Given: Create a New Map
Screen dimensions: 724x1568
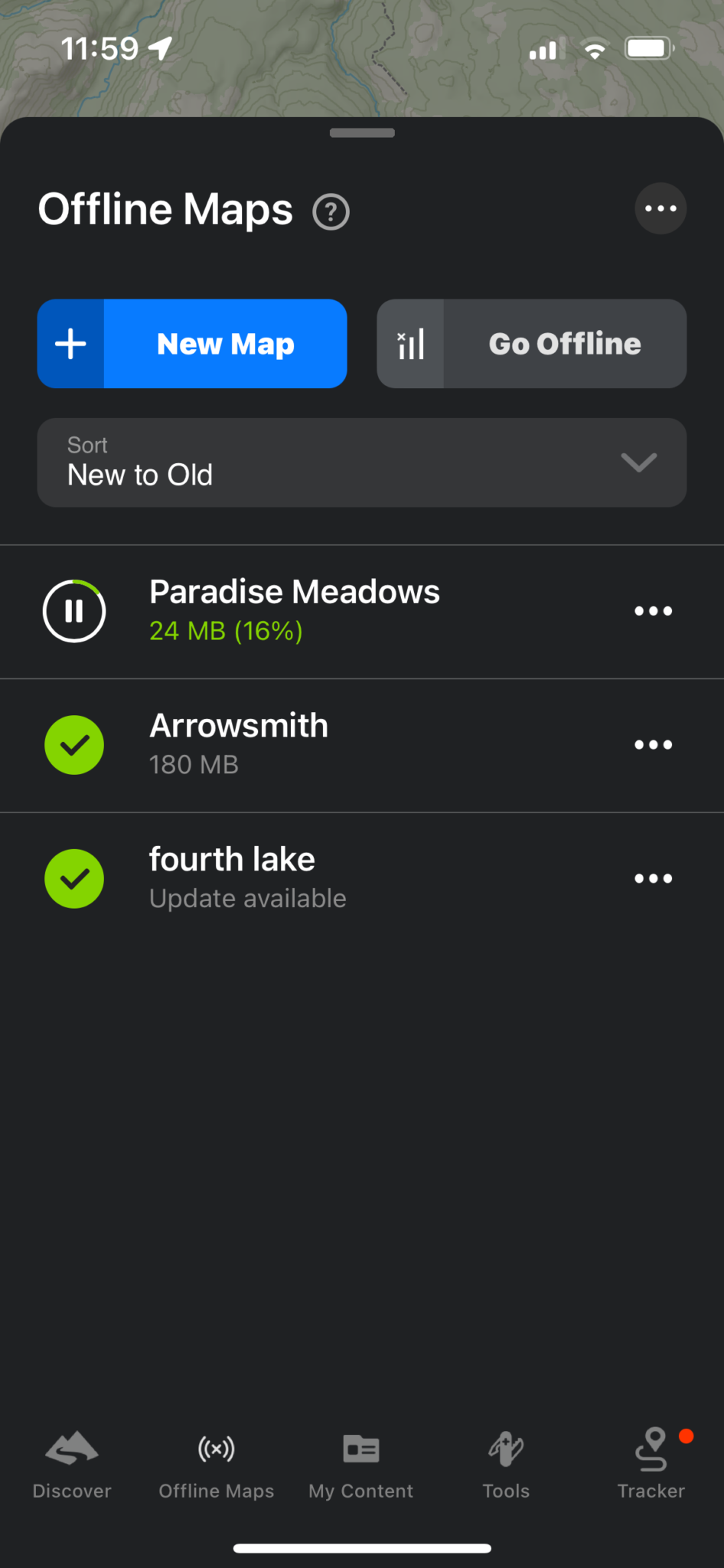Looking at the screenshot, I should coord(192,344).
